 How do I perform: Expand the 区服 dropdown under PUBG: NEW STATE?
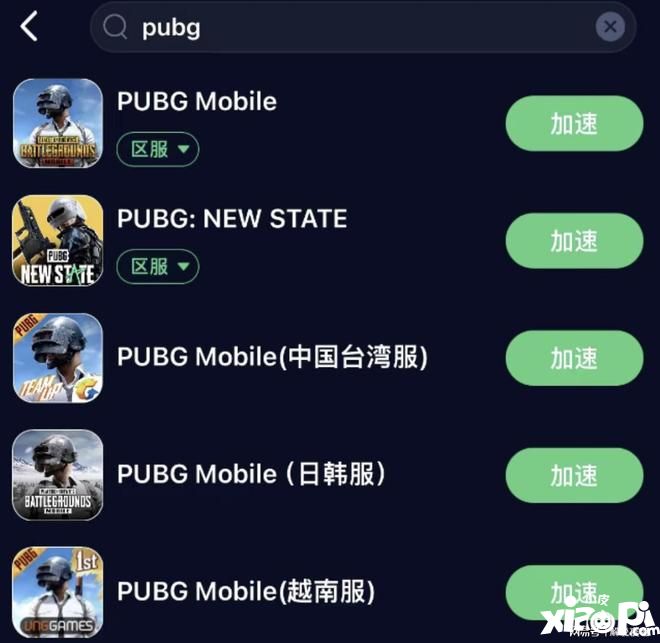(158, 266)
